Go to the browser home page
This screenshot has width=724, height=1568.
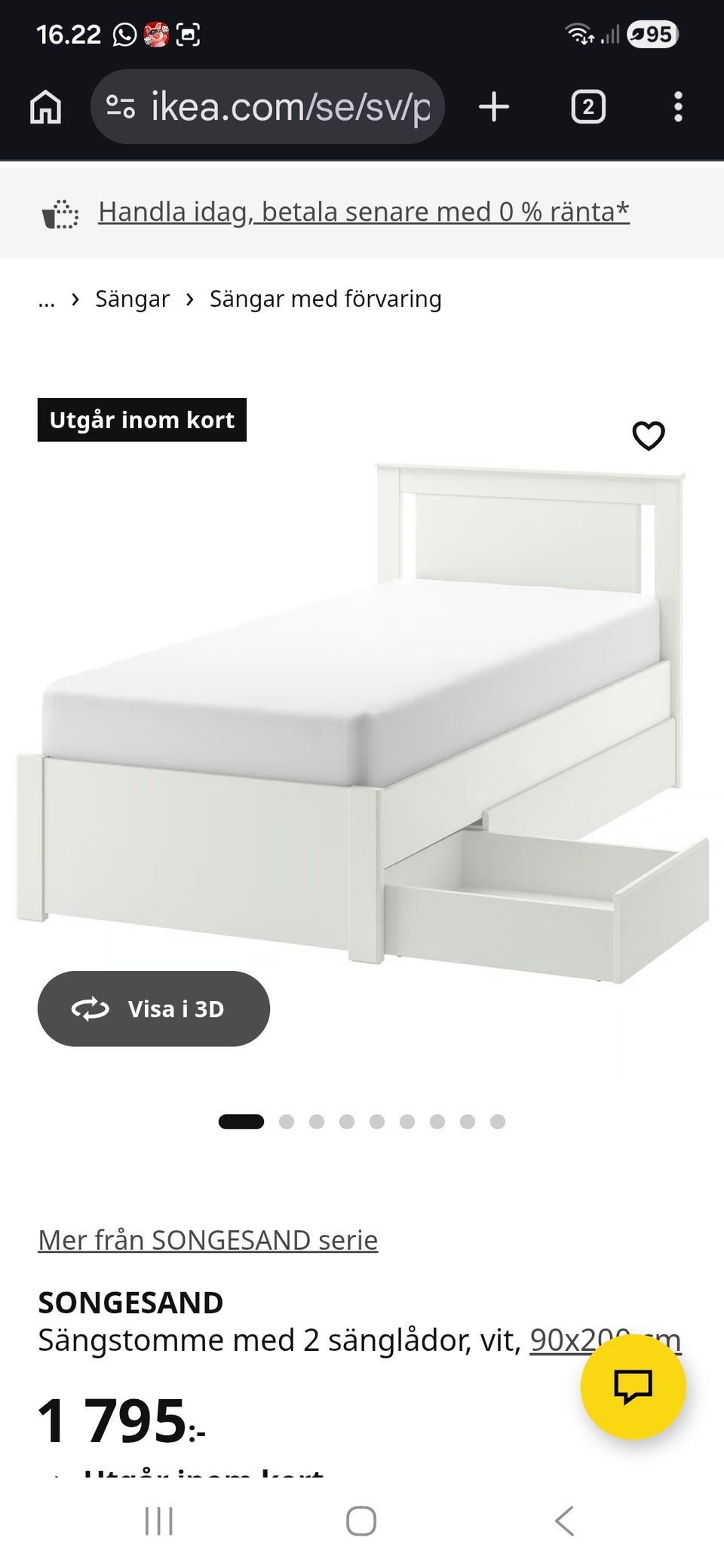(45, 107)
